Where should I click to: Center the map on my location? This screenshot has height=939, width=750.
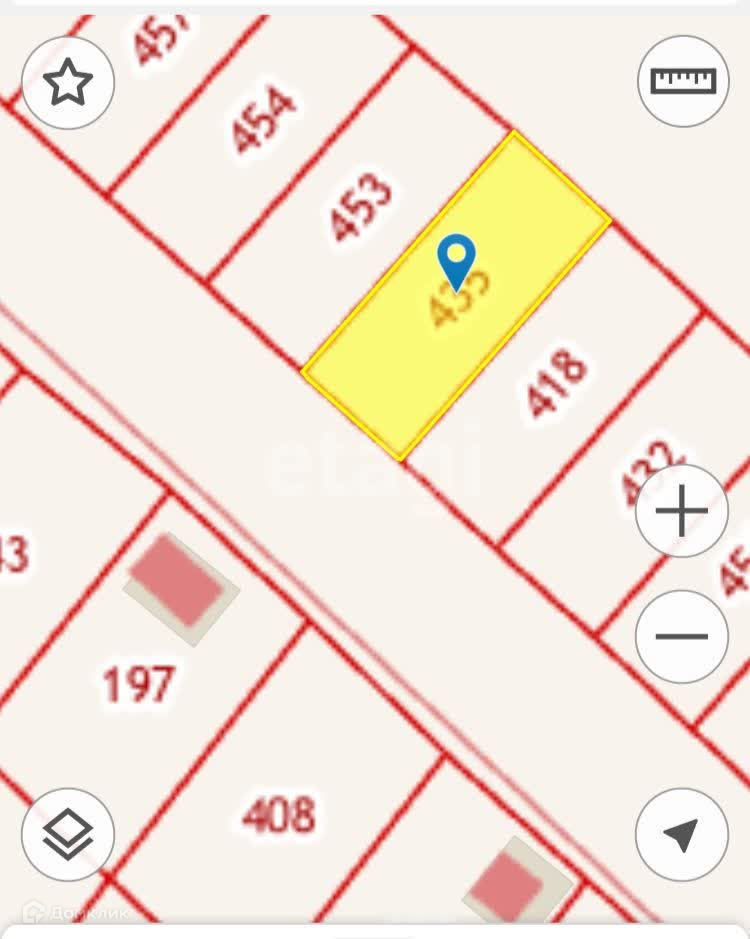(x=682, y=835)
